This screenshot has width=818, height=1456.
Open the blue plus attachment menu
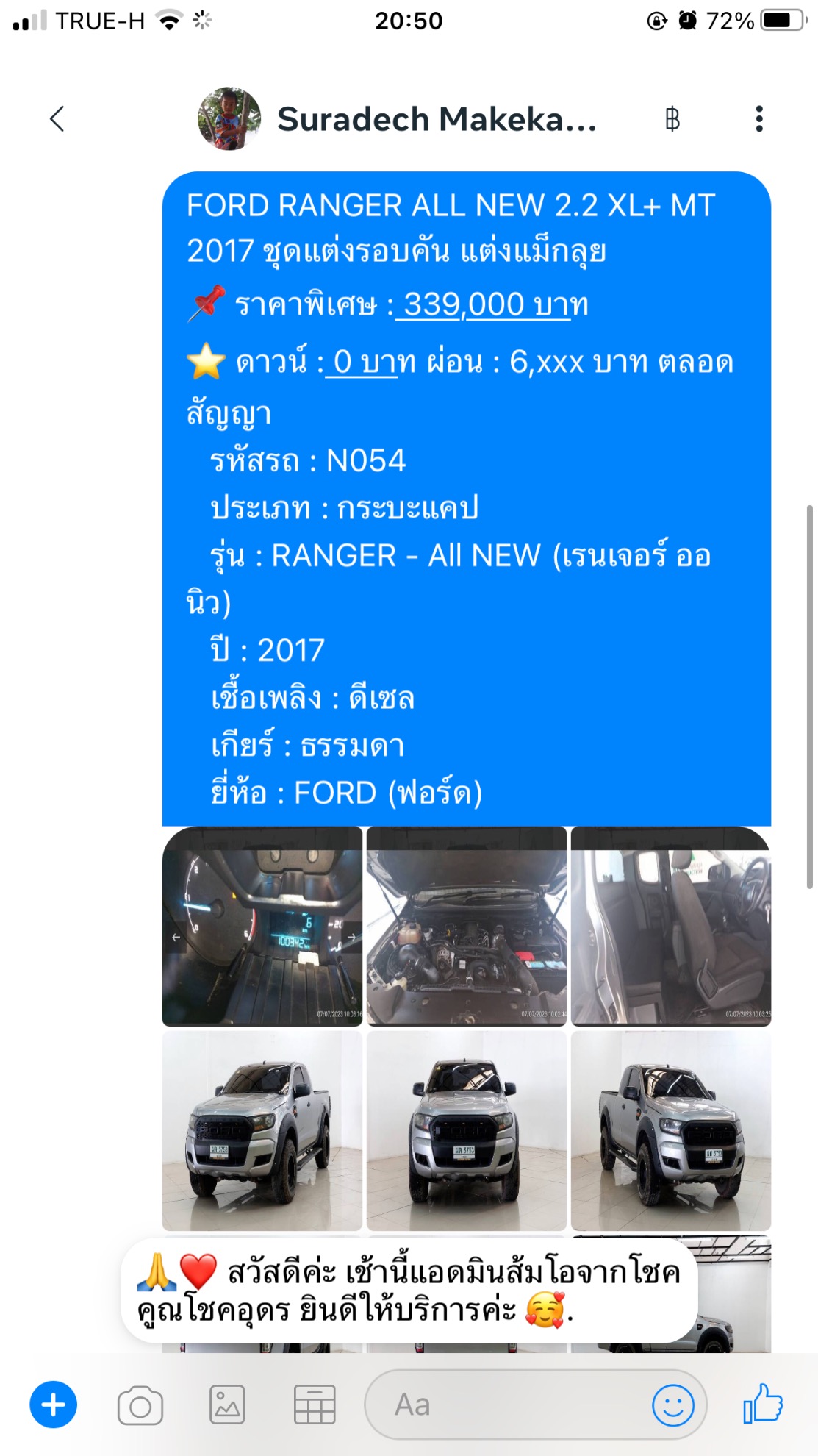[53, 1405]
